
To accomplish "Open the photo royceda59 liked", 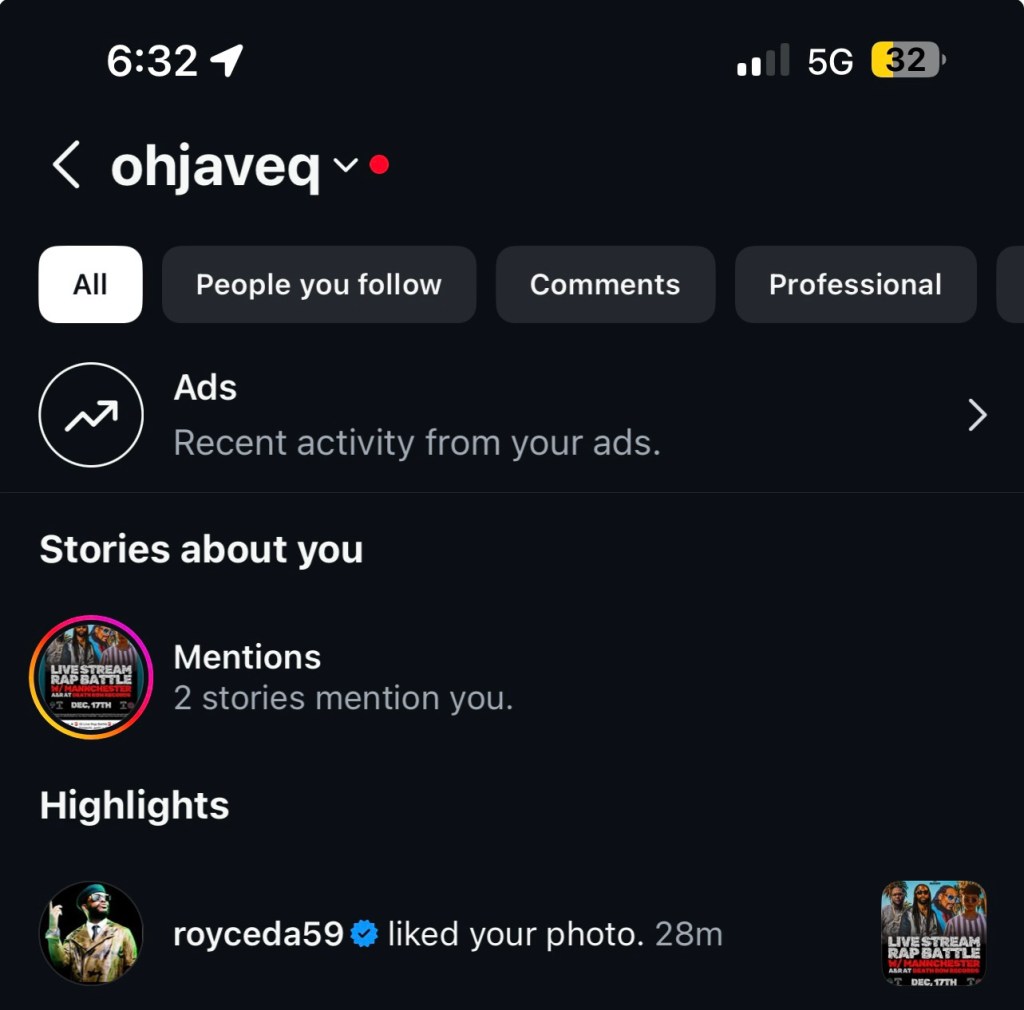I will pyautogui.click(x=933, y=933).
